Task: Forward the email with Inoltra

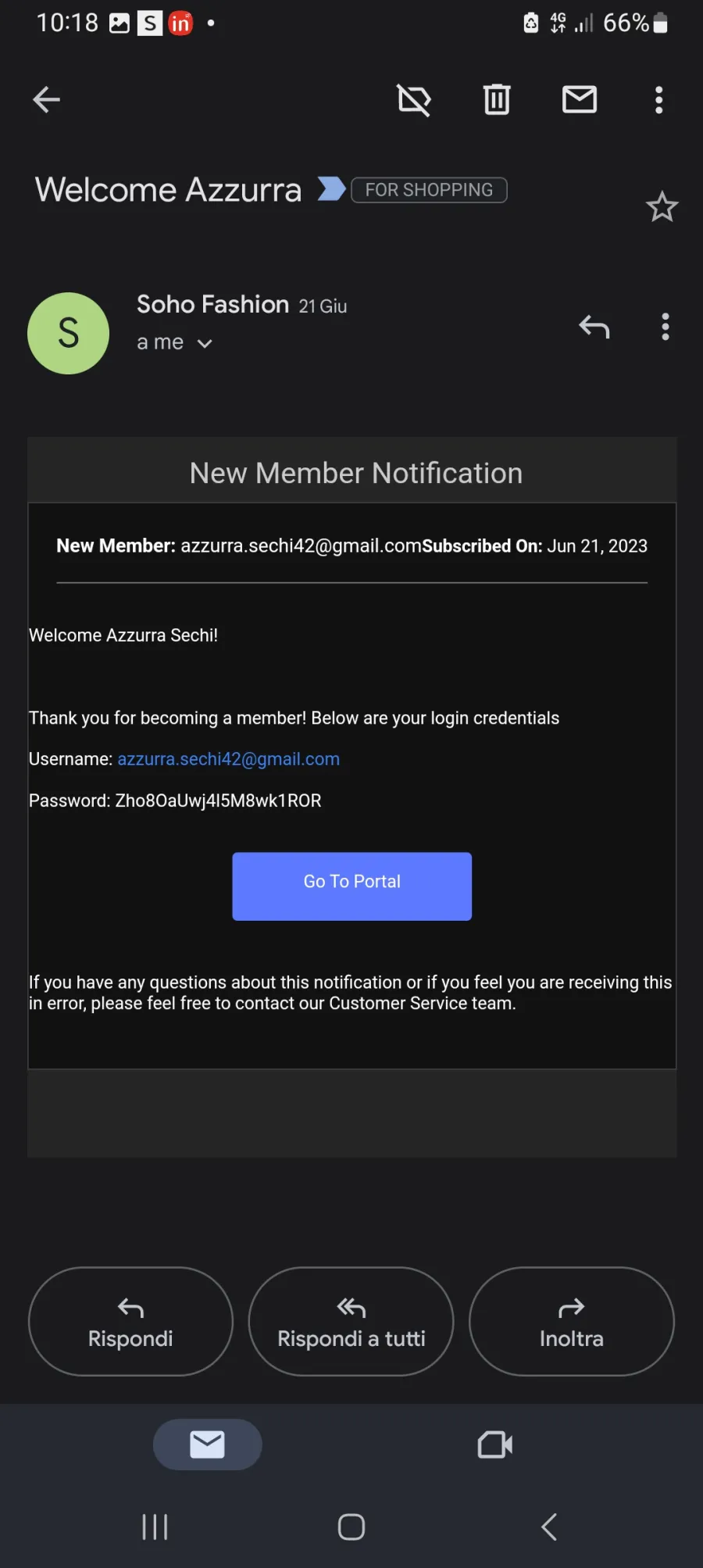Action: pyautogui.click(x=571, y=1321)
